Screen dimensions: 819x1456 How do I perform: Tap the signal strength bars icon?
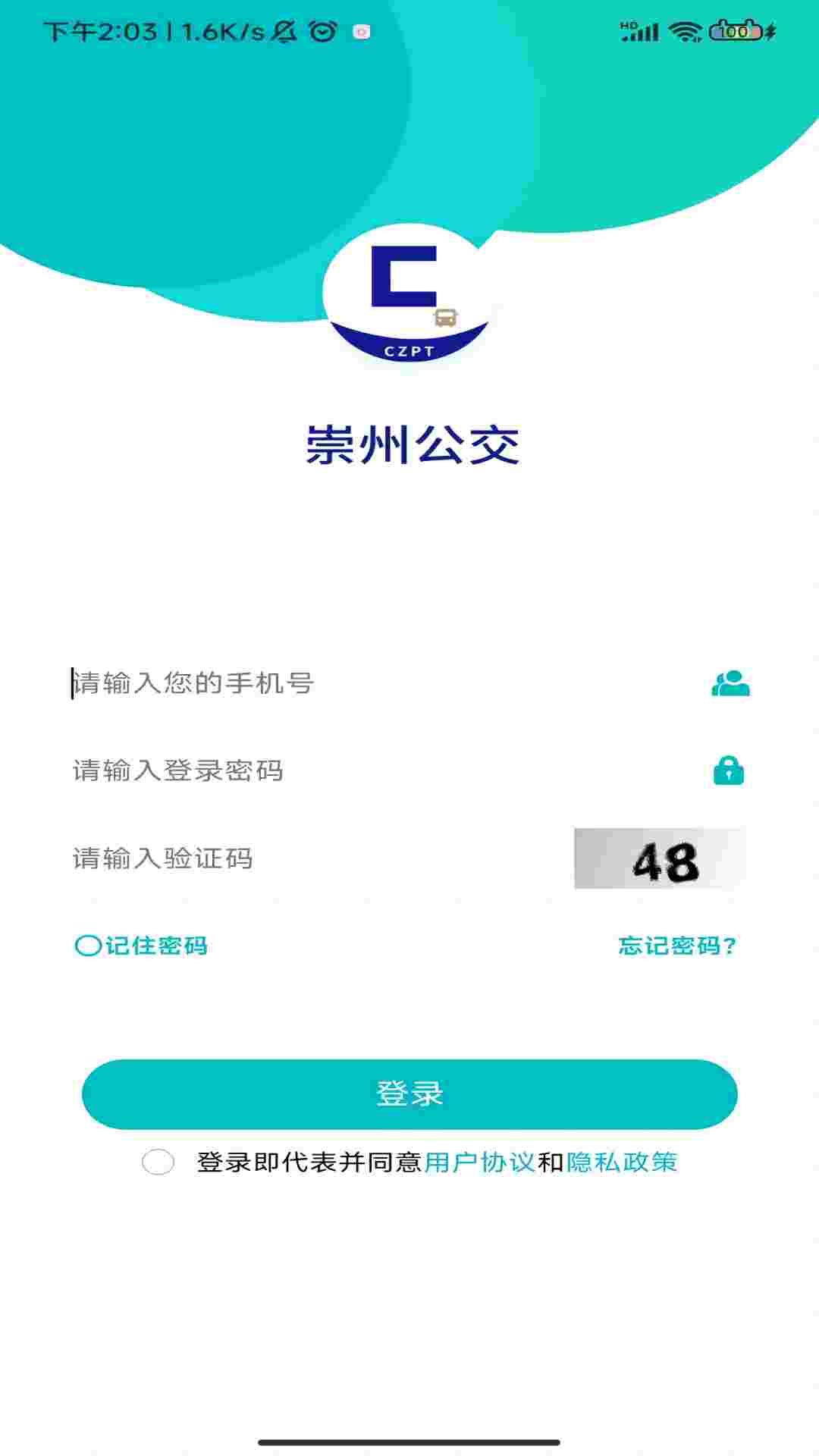[642, 32]
